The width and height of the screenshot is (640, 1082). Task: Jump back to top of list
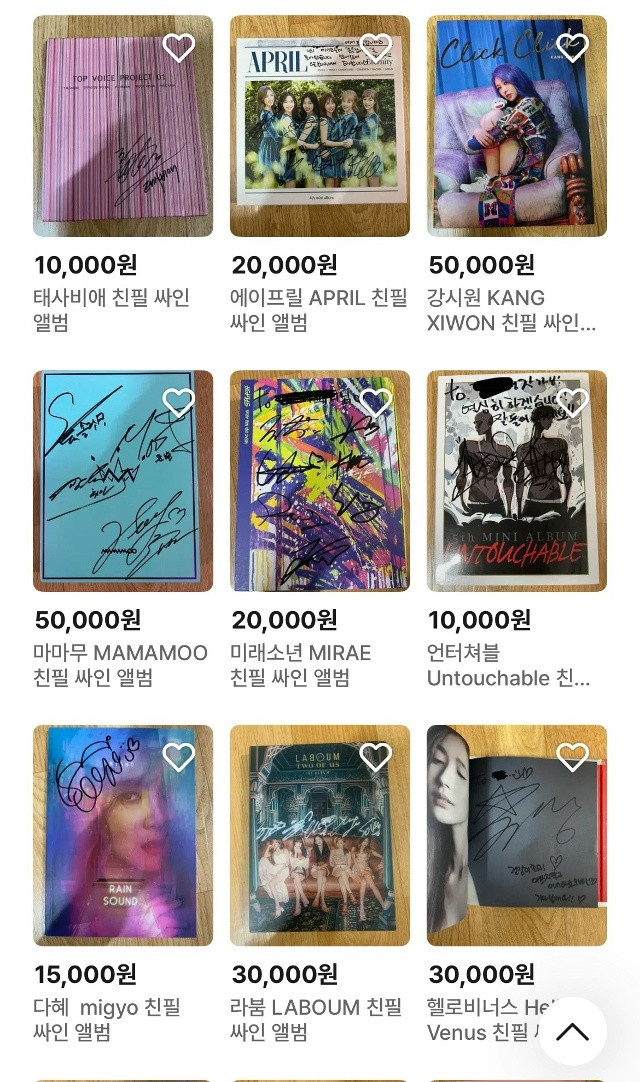click(572, 1031)
